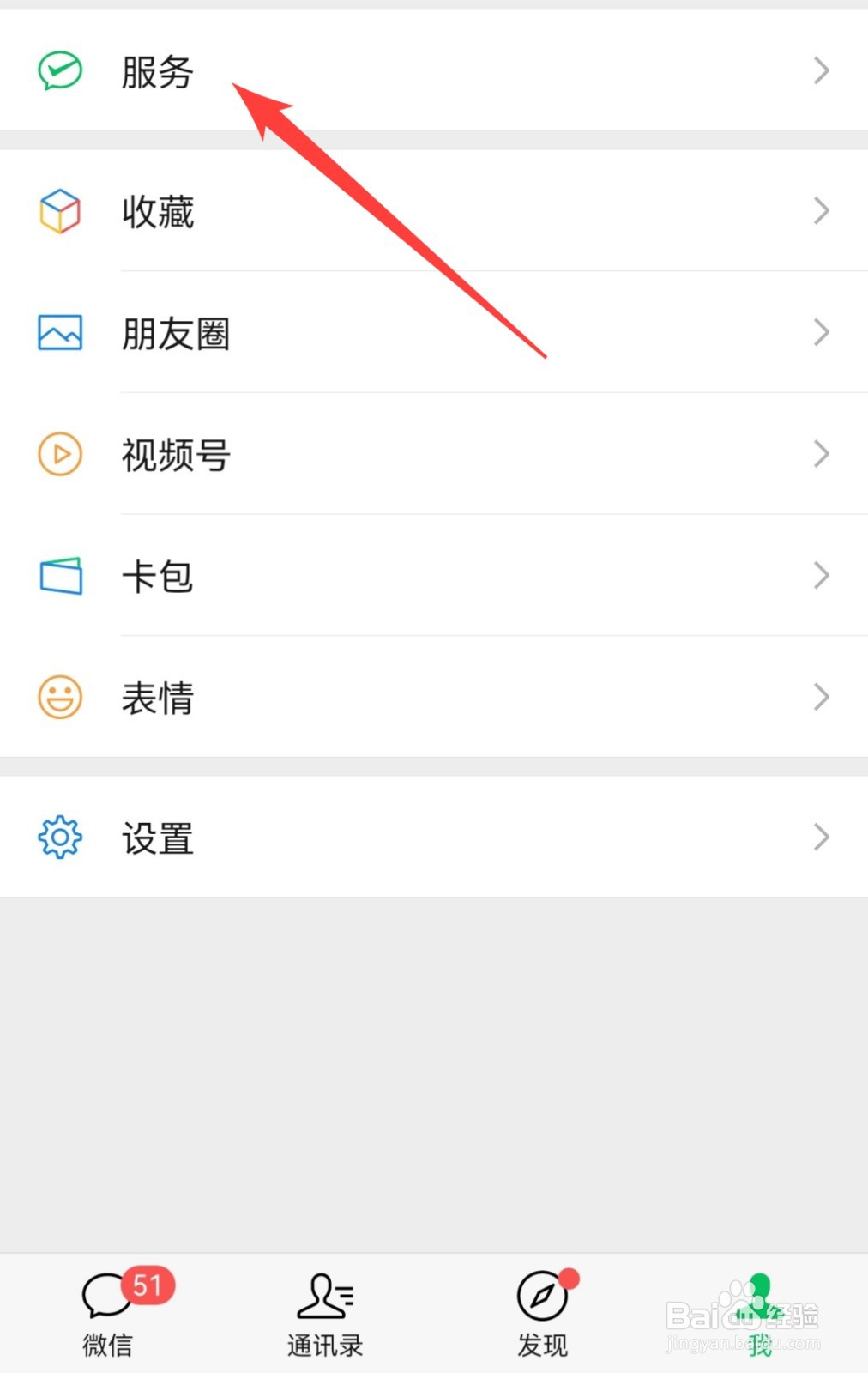Tap the red dot on 发现
Viewport: 868px width, 1373px height.
(x=571, y=1279)
